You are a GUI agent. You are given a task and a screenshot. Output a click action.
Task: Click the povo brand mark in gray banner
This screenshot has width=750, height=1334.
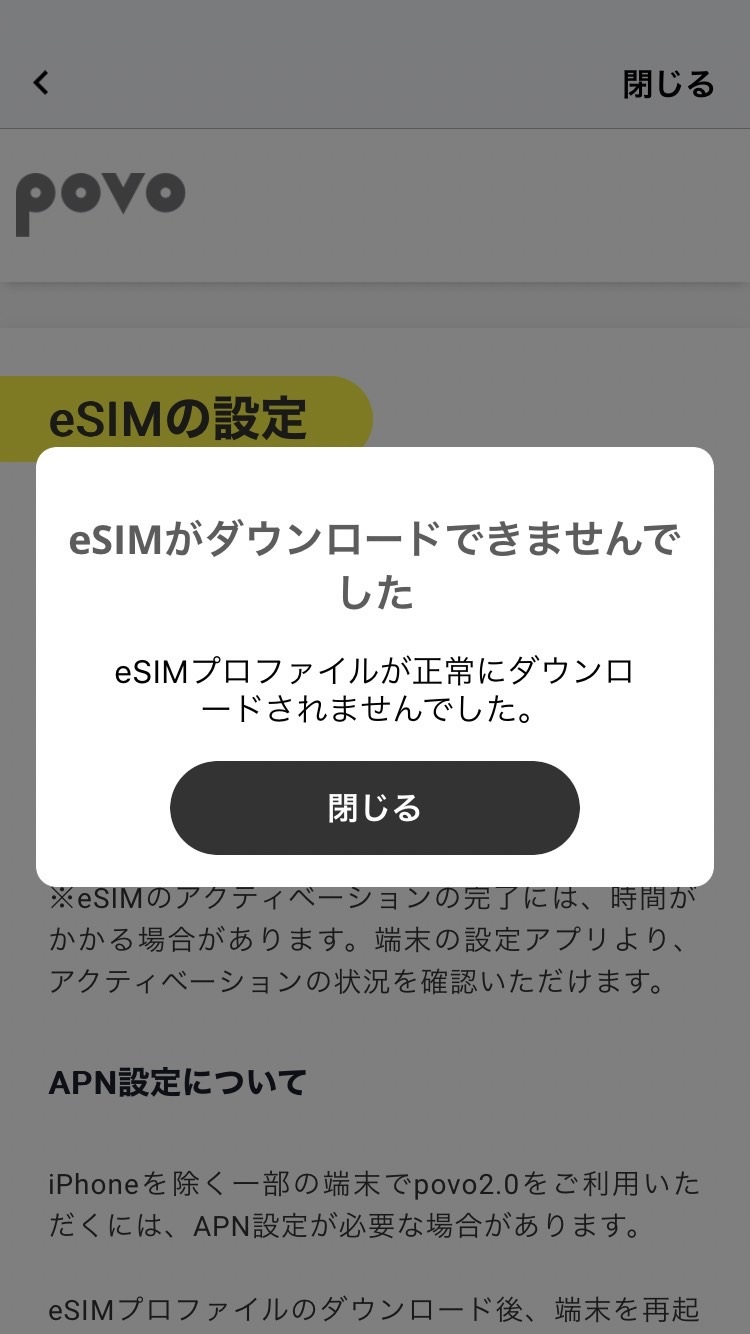pos(99,197)
